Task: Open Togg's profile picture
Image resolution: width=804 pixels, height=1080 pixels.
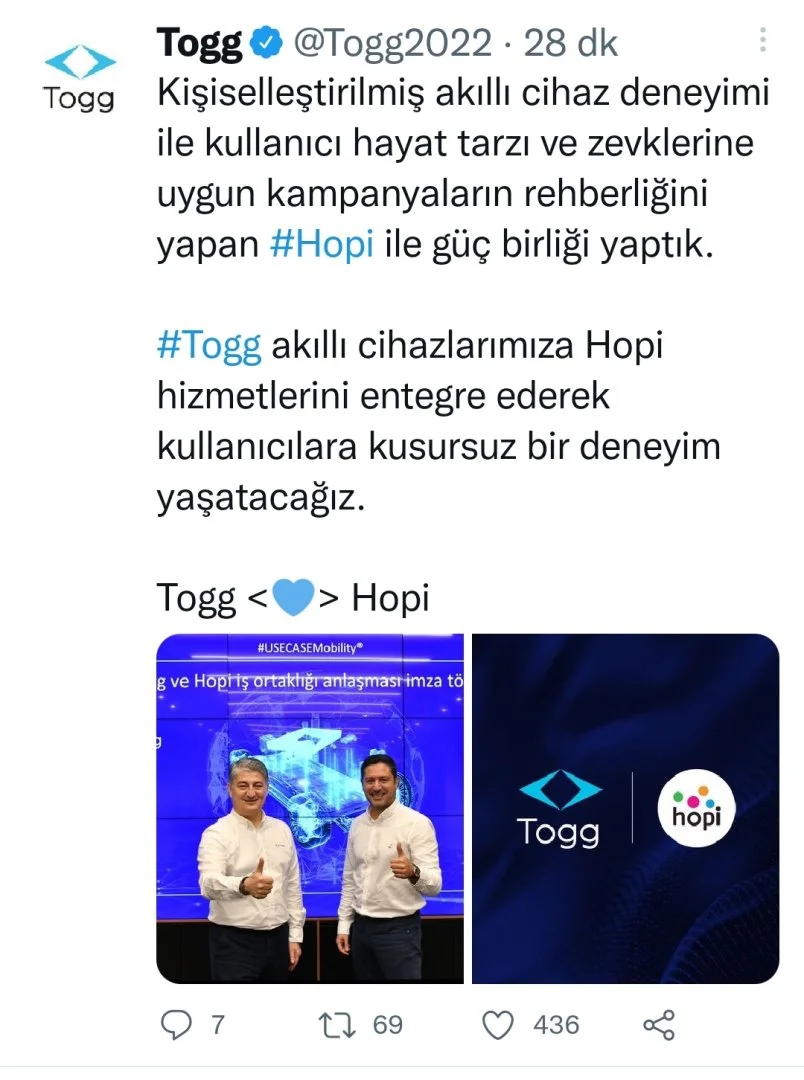Action: click(80, 76)
